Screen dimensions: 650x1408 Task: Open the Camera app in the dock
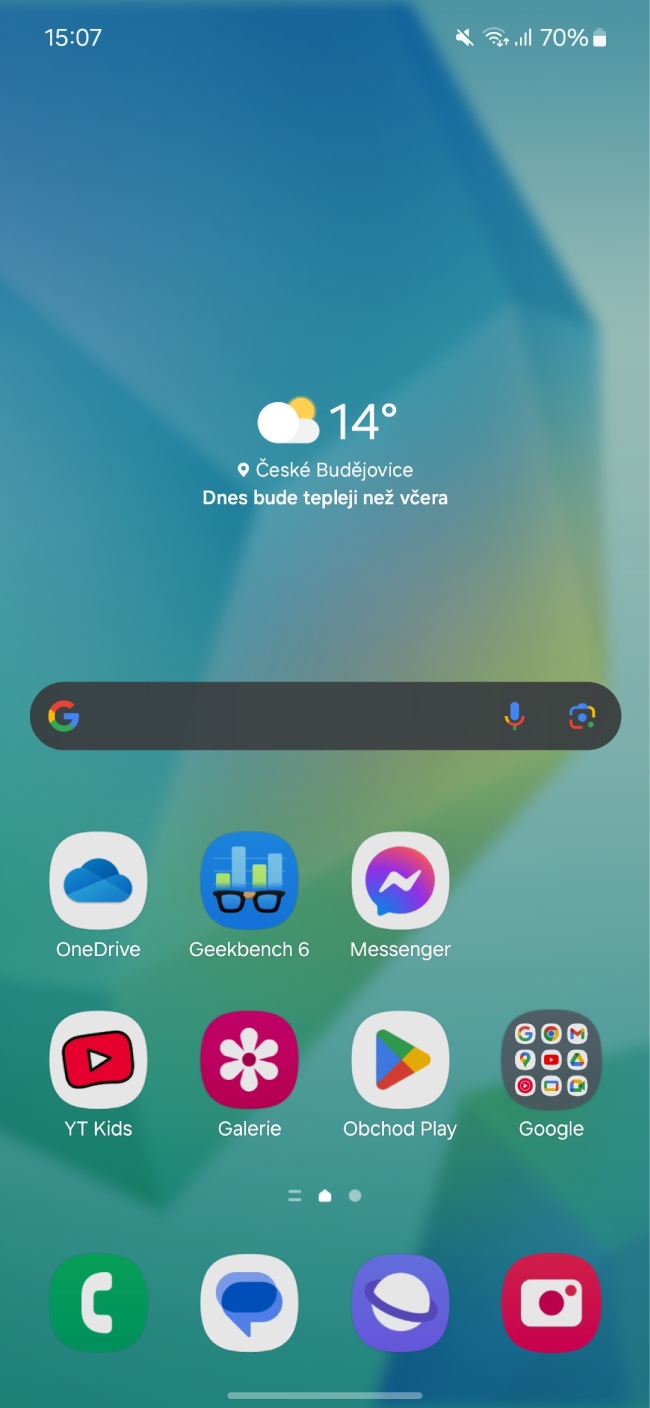(x=551, y=1303)
